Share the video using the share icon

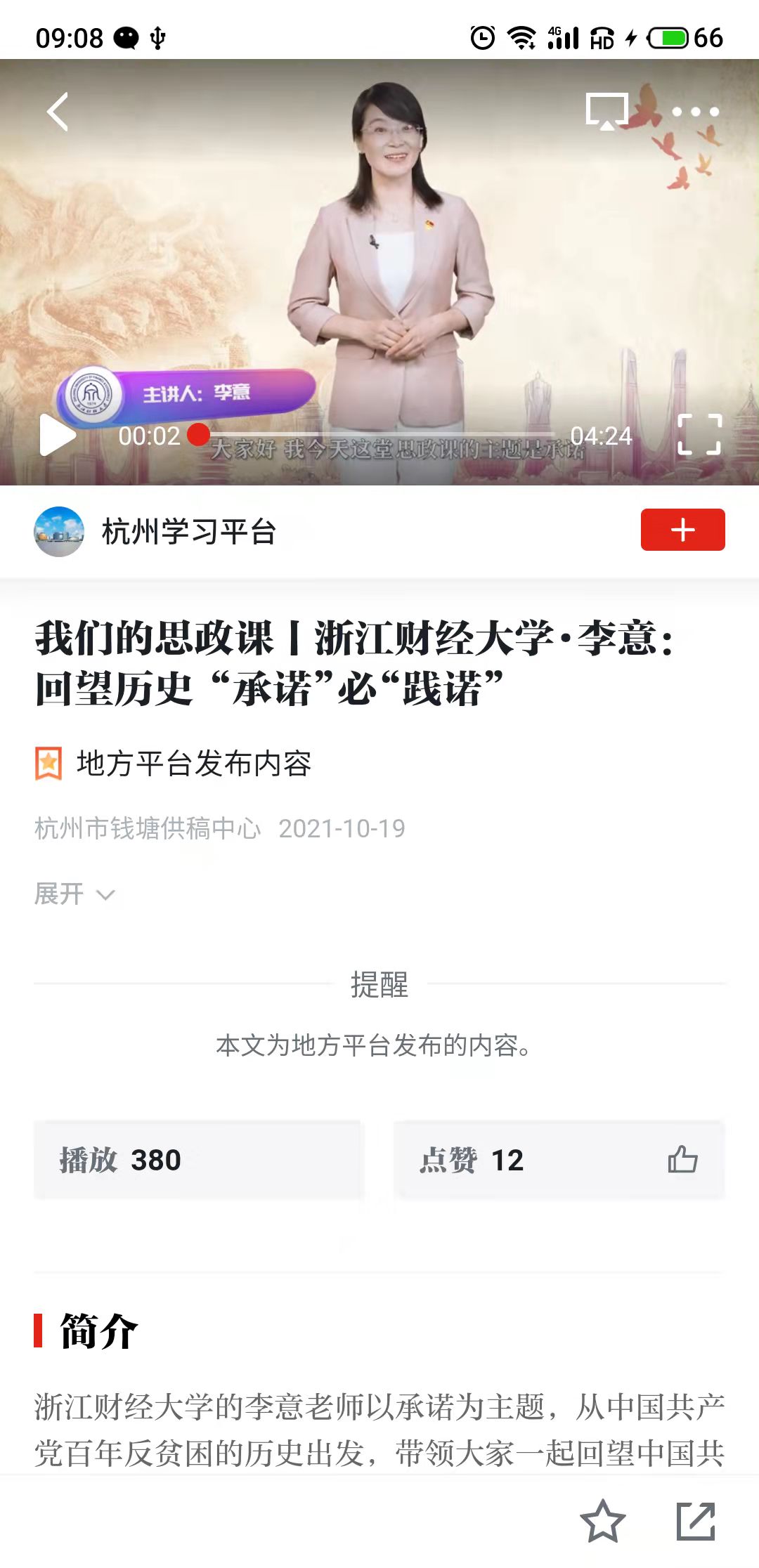[696, 1521]
